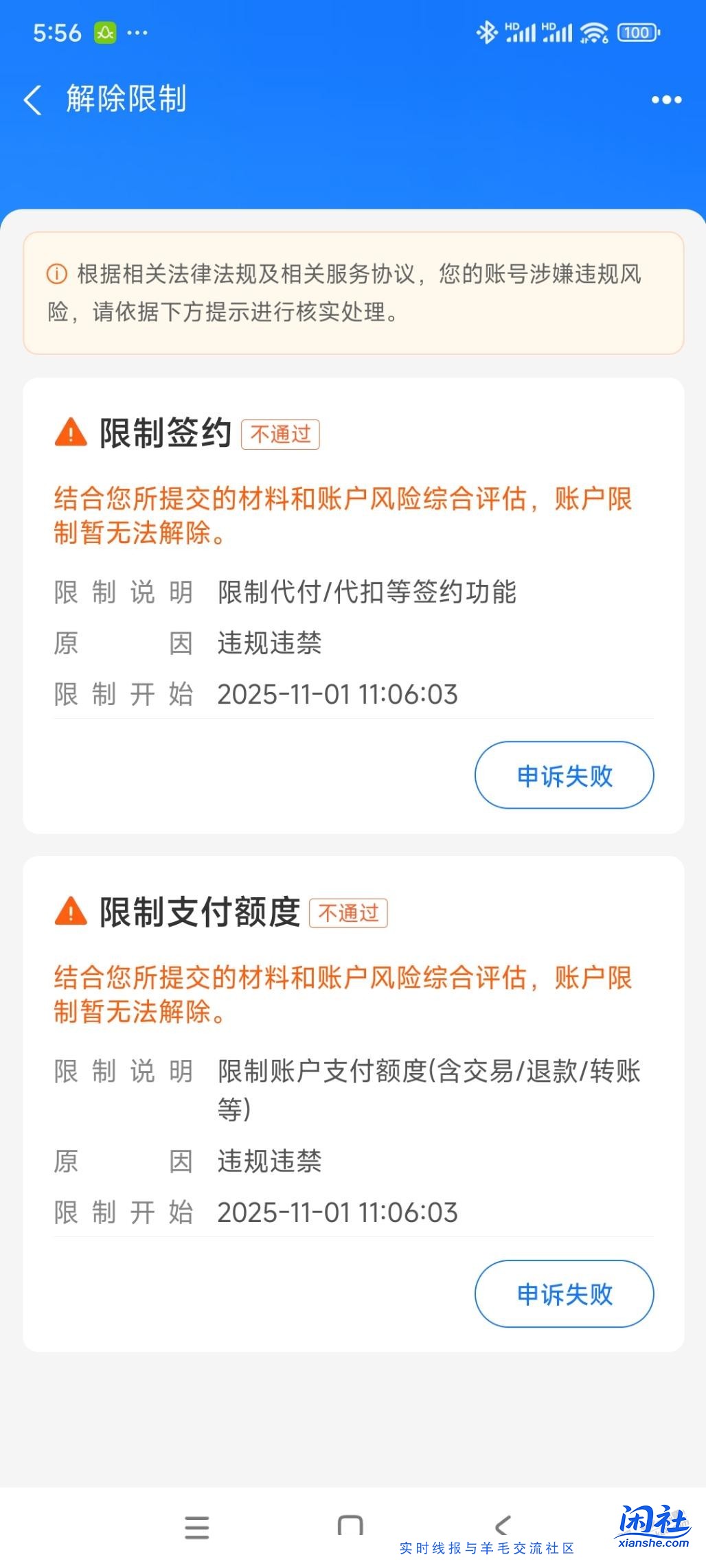The image size is (706, 1568).
Task: Tap the warning triangle beside 限制支付额度
Action: (x=70, y=913)
